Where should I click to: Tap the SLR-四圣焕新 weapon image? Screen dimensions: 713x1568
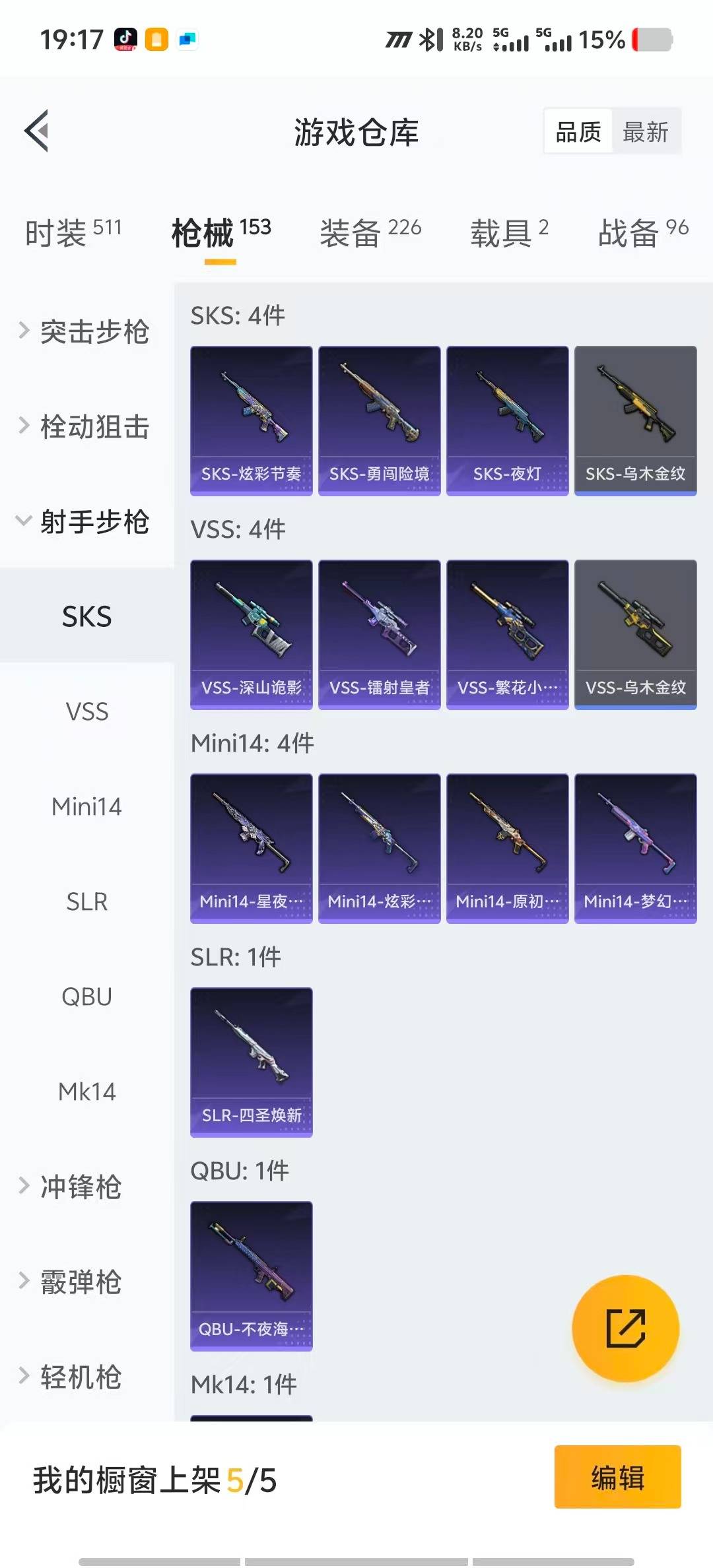click(252, 1062)
